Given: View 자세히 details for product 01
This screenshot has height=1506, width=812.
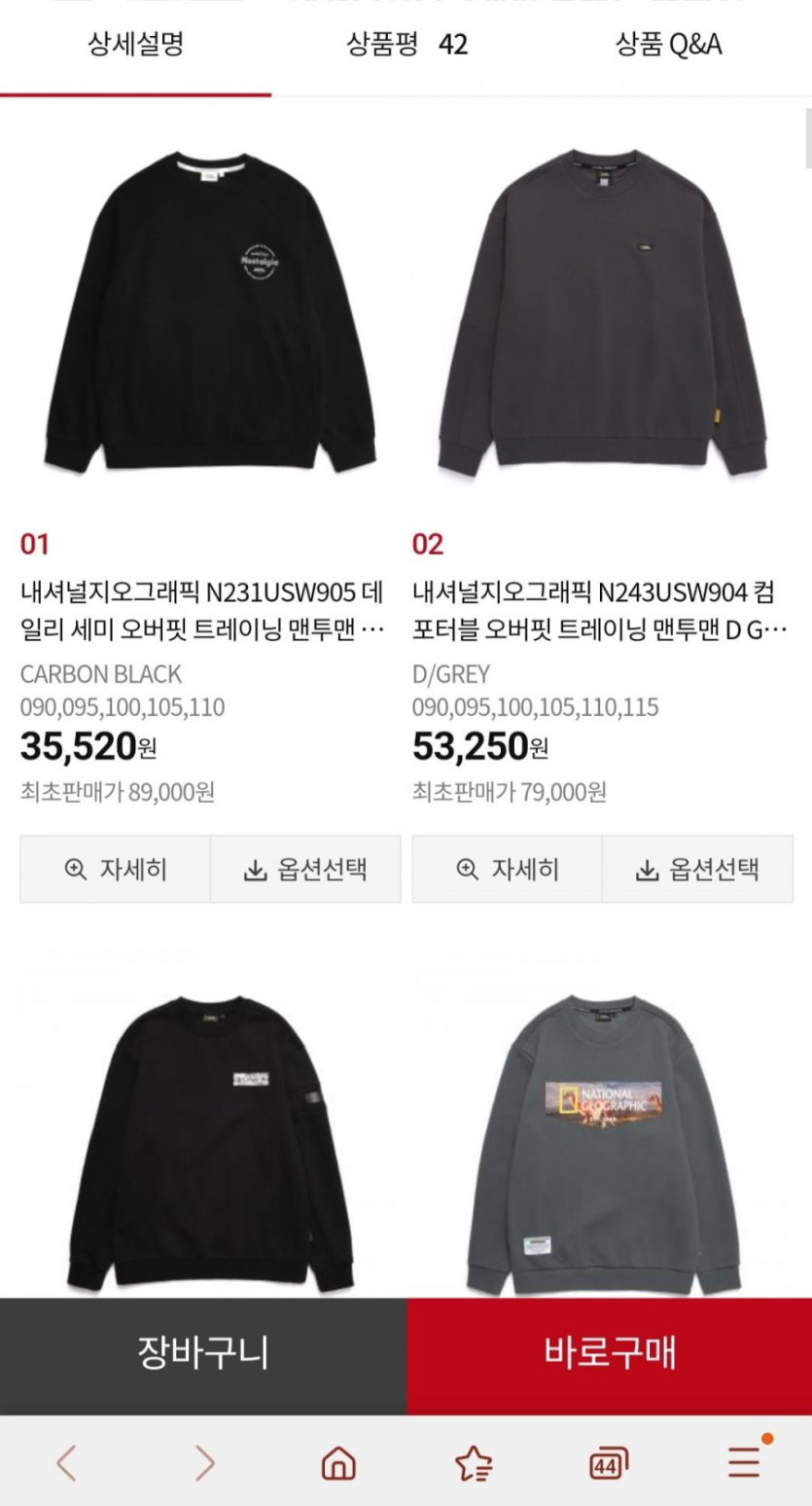Looking at the screenshot, I should [x=115, y=869].
